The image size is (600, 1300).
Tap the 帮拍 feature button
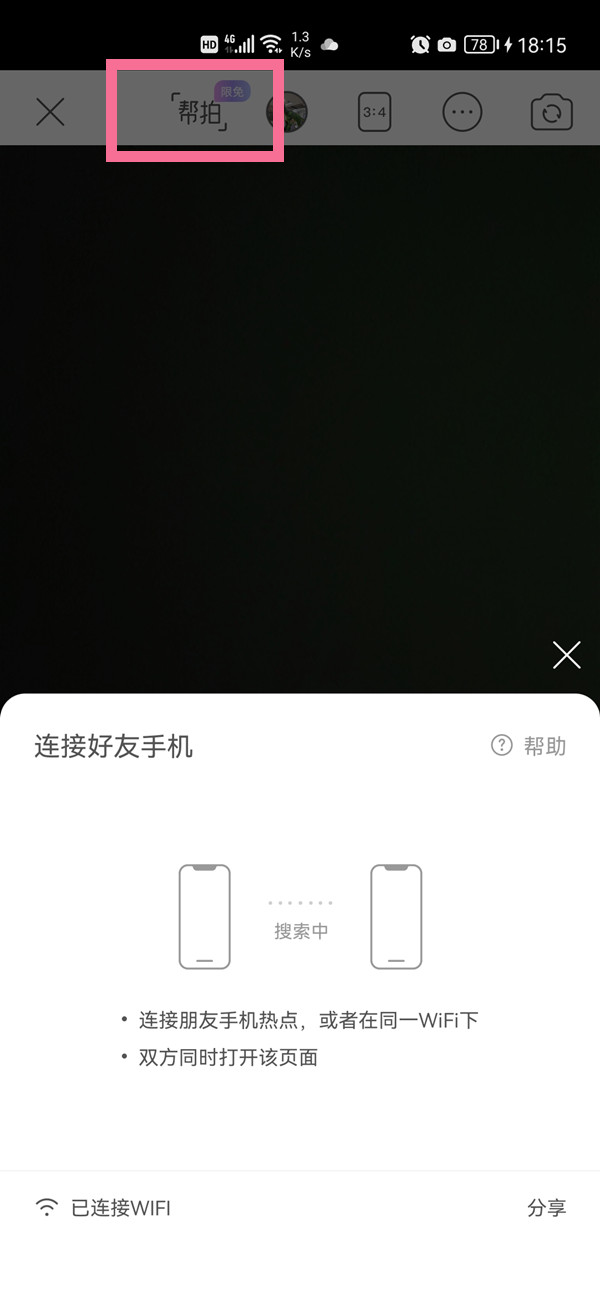coord(199,113)
